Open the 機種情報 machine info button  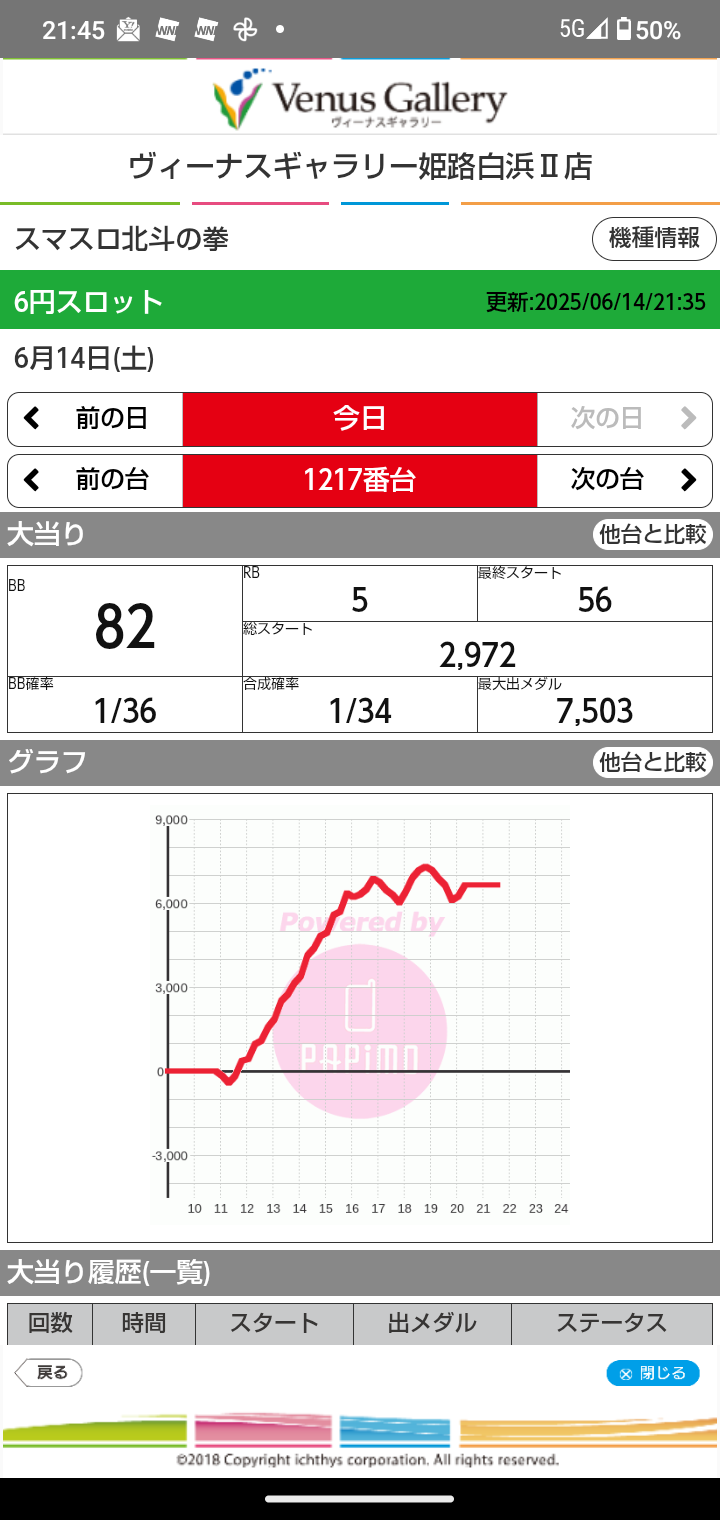(x=654, y=239)
